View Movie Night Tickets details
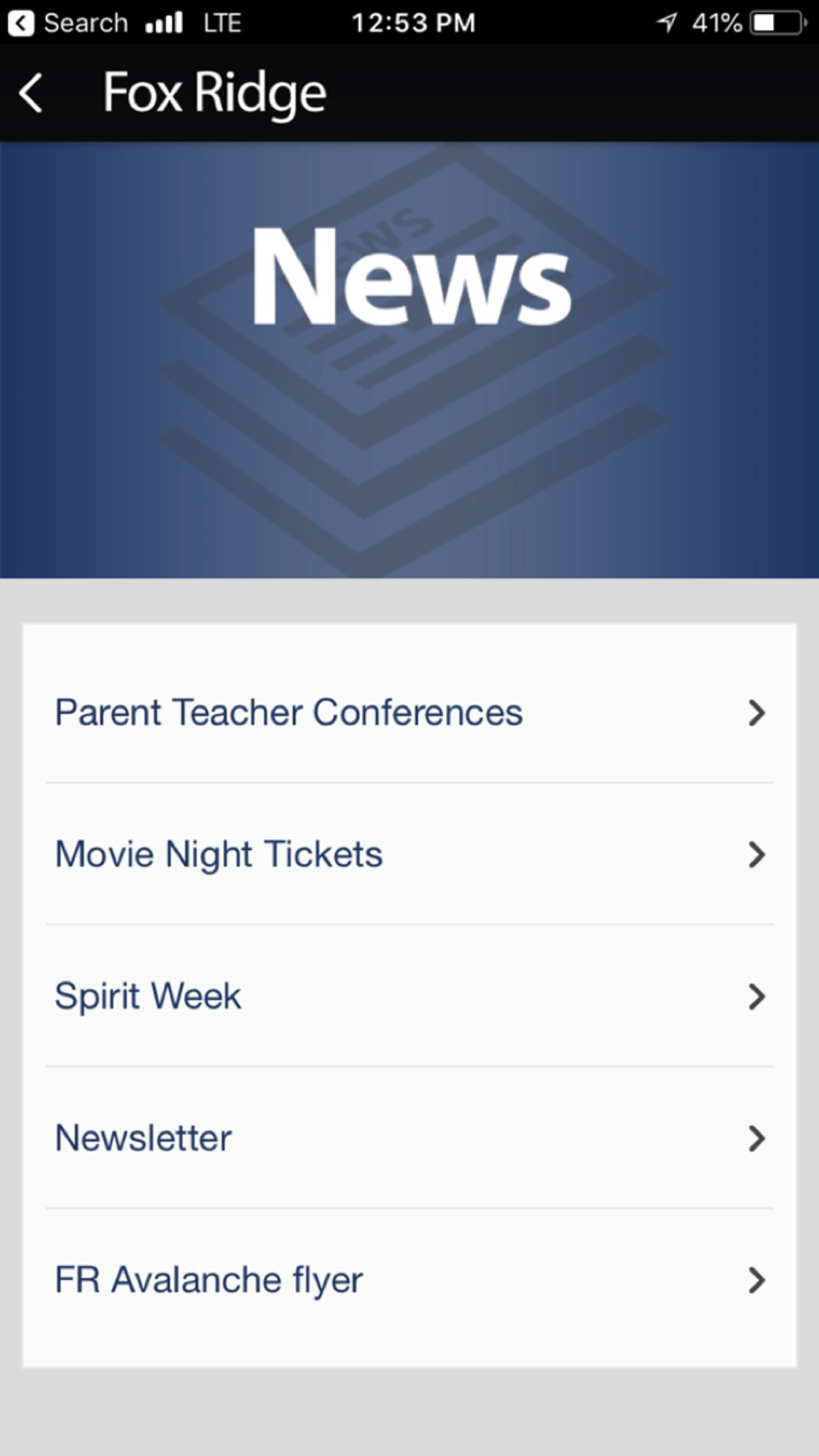 click(408, 854)
